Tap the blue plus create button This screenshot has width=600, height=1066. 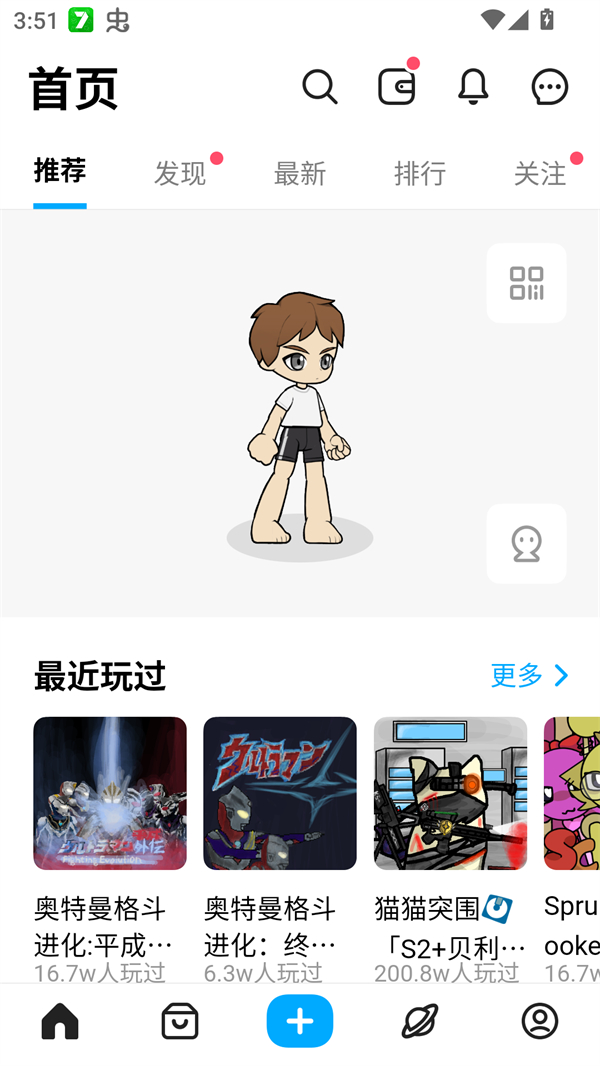(300, 1021)
